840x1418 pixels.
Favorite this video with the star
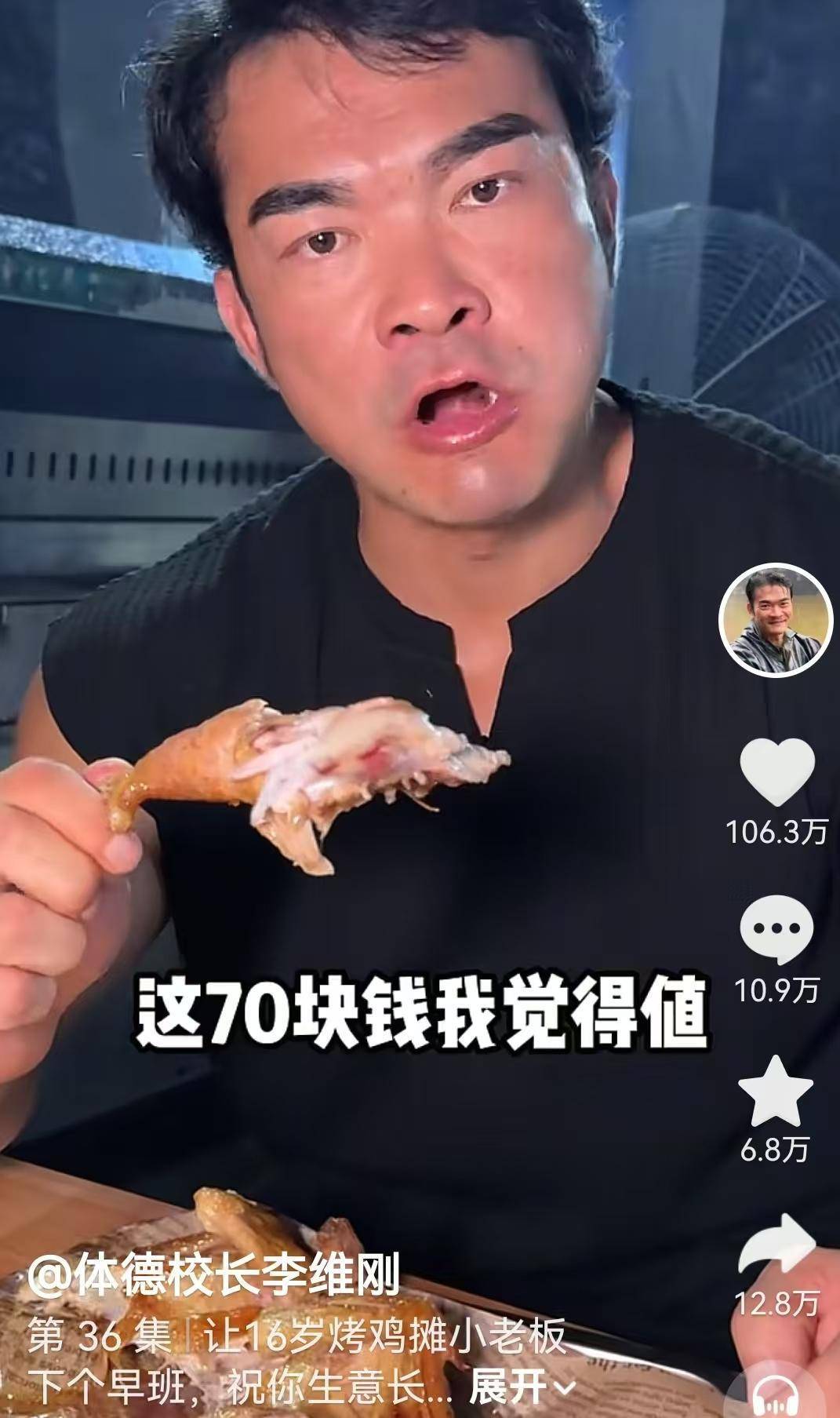(776, 1091)
